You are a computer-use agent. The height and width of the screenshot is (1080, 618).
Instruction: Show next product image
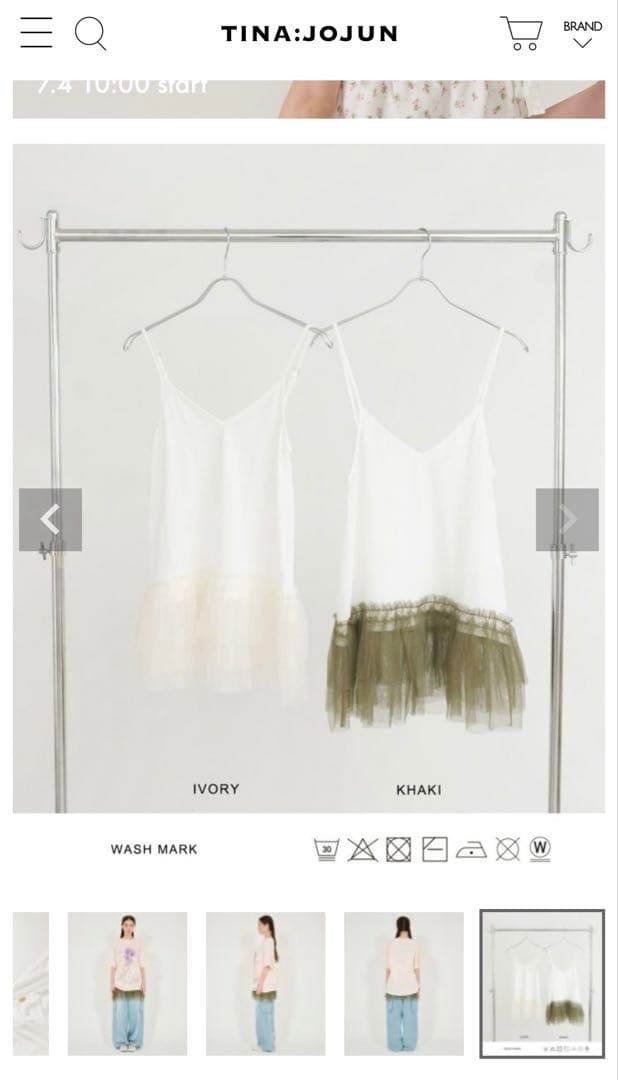click(567, 519)
